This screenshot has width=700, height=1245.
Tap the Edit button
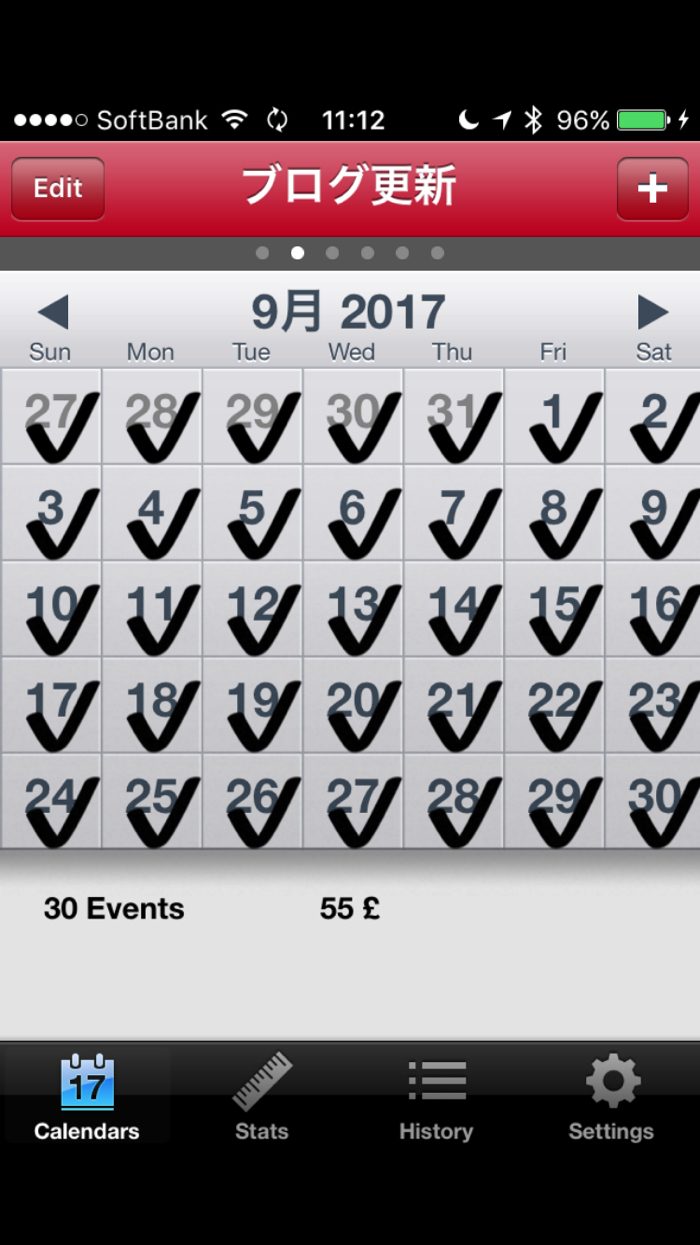tap(58, 188)
